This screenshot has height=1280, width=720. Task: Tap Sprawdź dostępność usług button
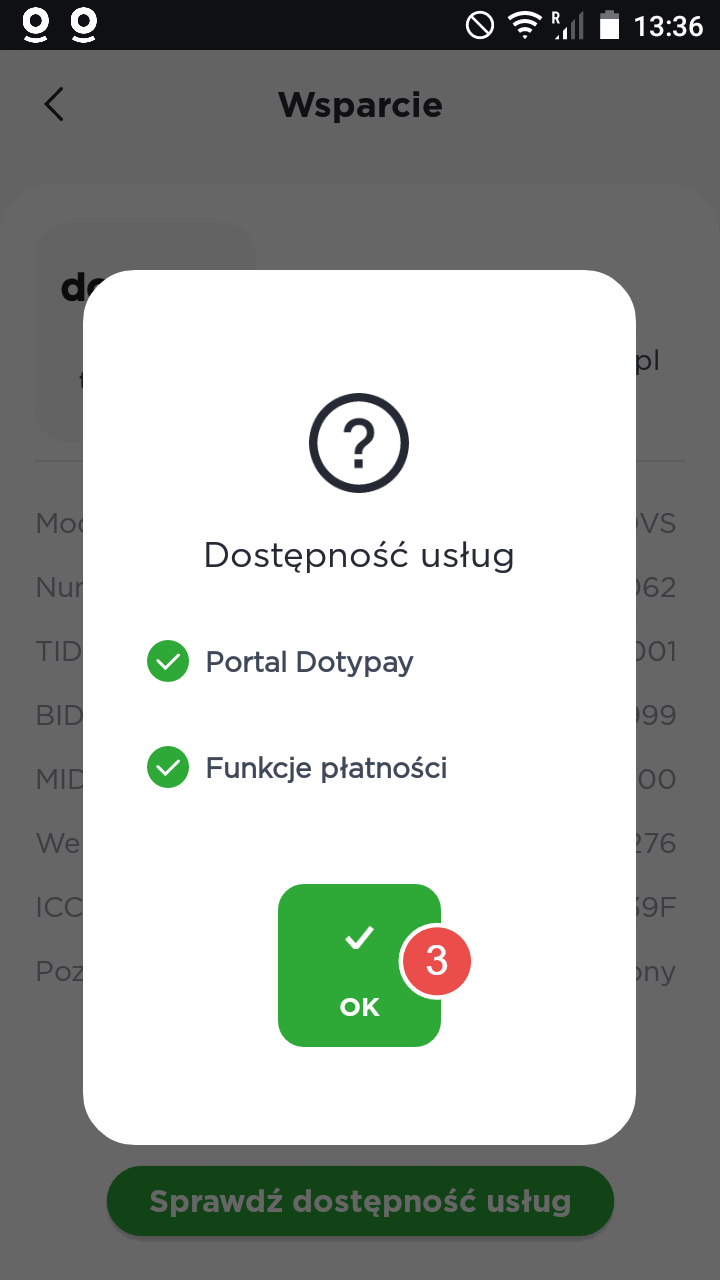pos(360,1201)
